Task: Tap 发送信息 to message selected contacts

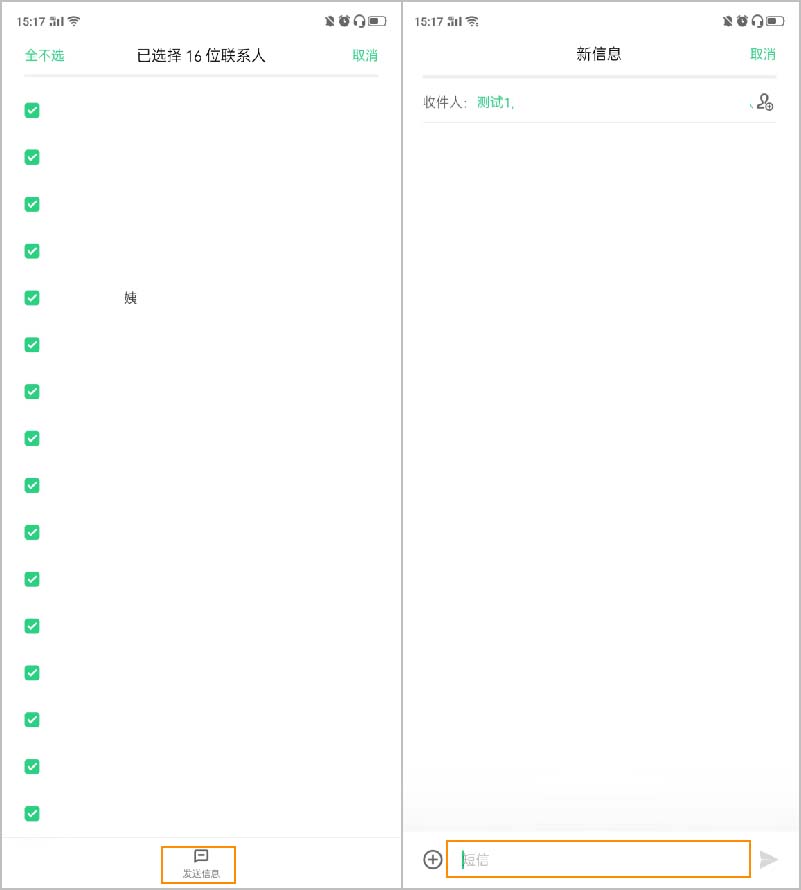Action: [200, 864]
